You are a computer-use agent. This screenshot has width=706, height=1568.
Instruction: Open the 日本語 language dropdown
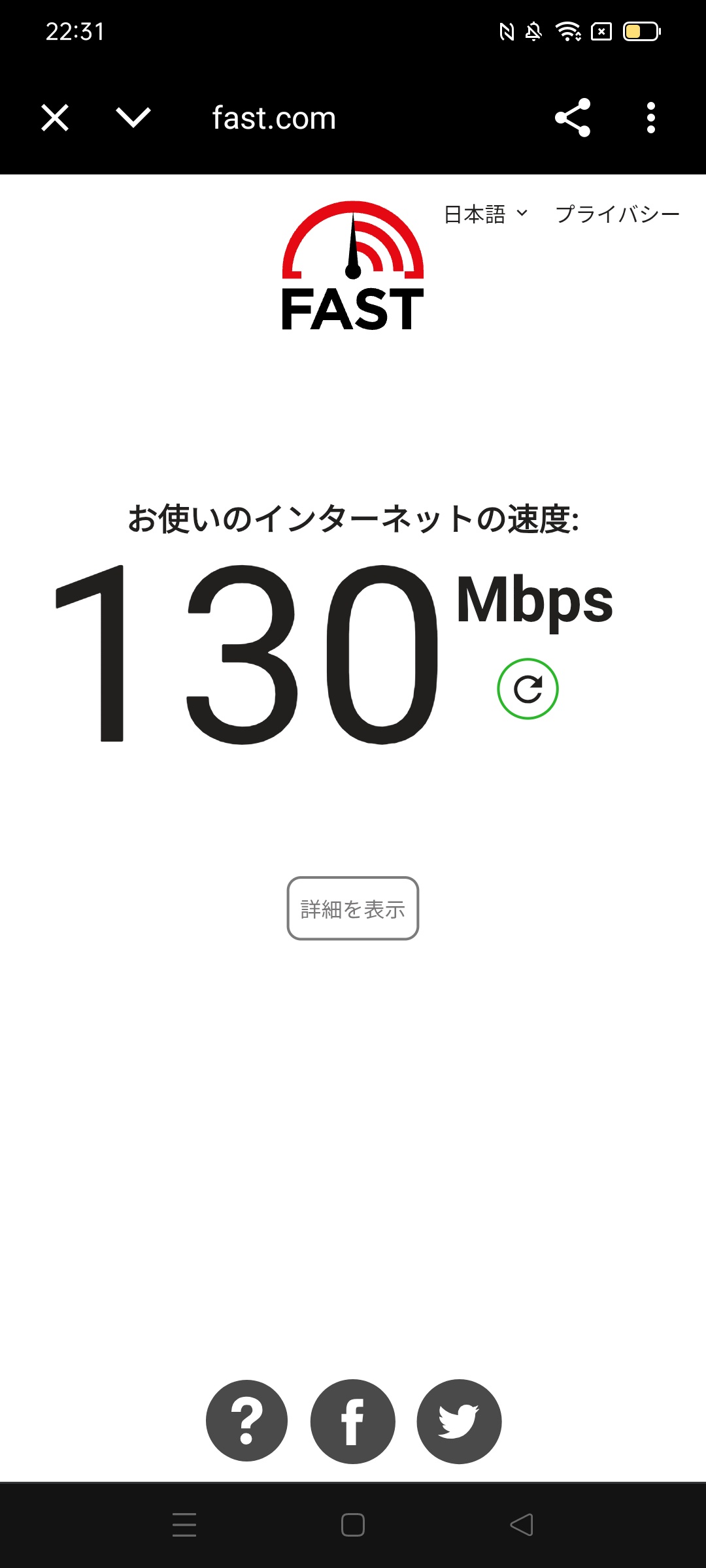pos(485,214)
